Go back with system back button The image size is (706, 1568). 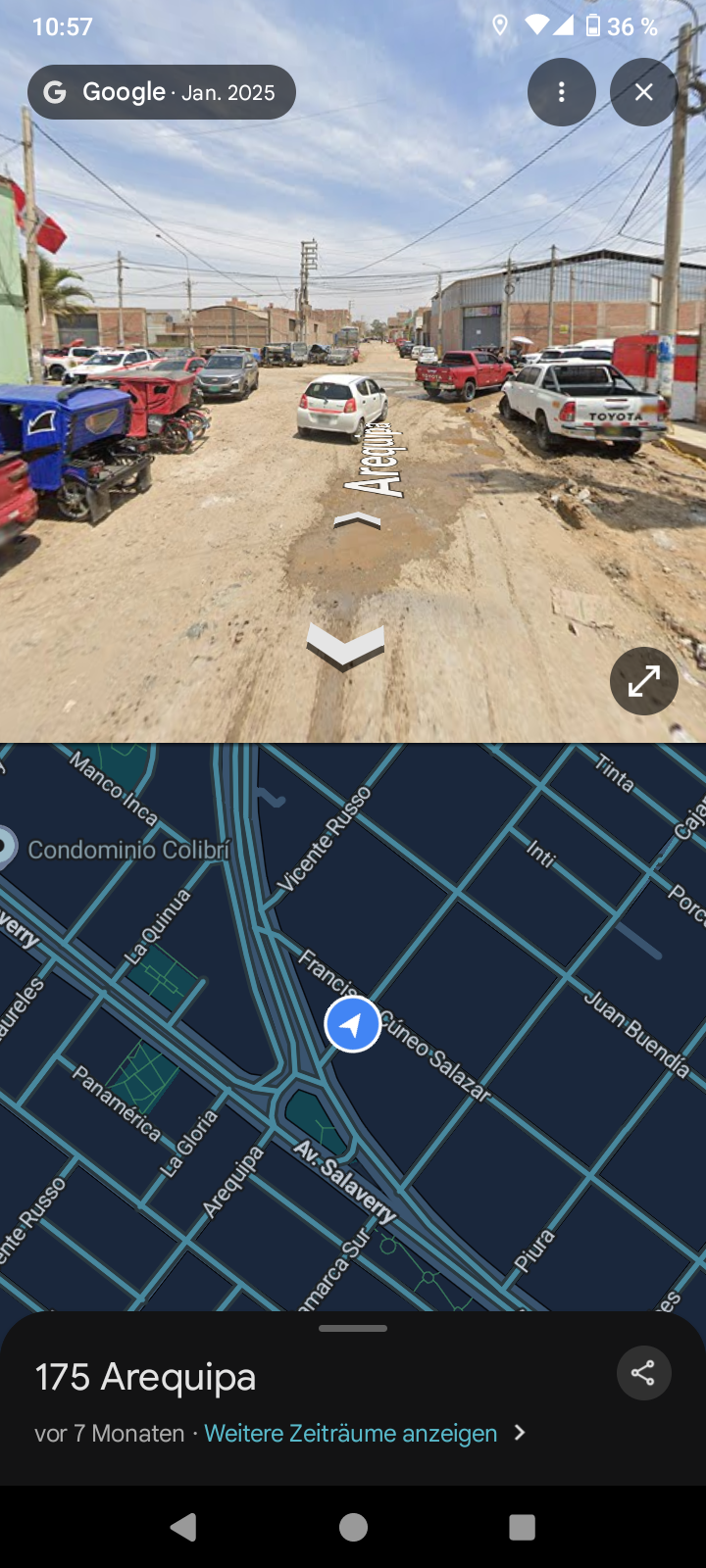pyautogui.click(x=183, y=1527)
